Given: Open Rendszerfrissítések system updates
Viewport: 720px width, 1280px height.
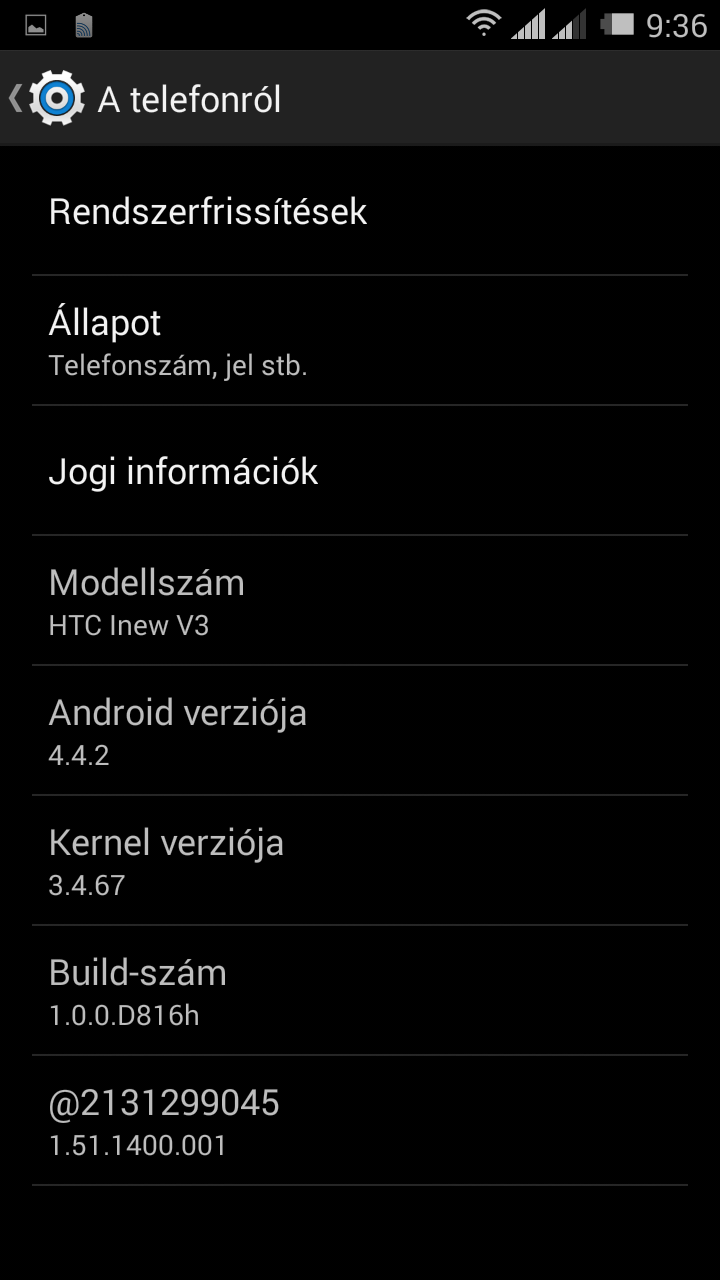Looking at the screenshot, I should click(x=360, y=212).
